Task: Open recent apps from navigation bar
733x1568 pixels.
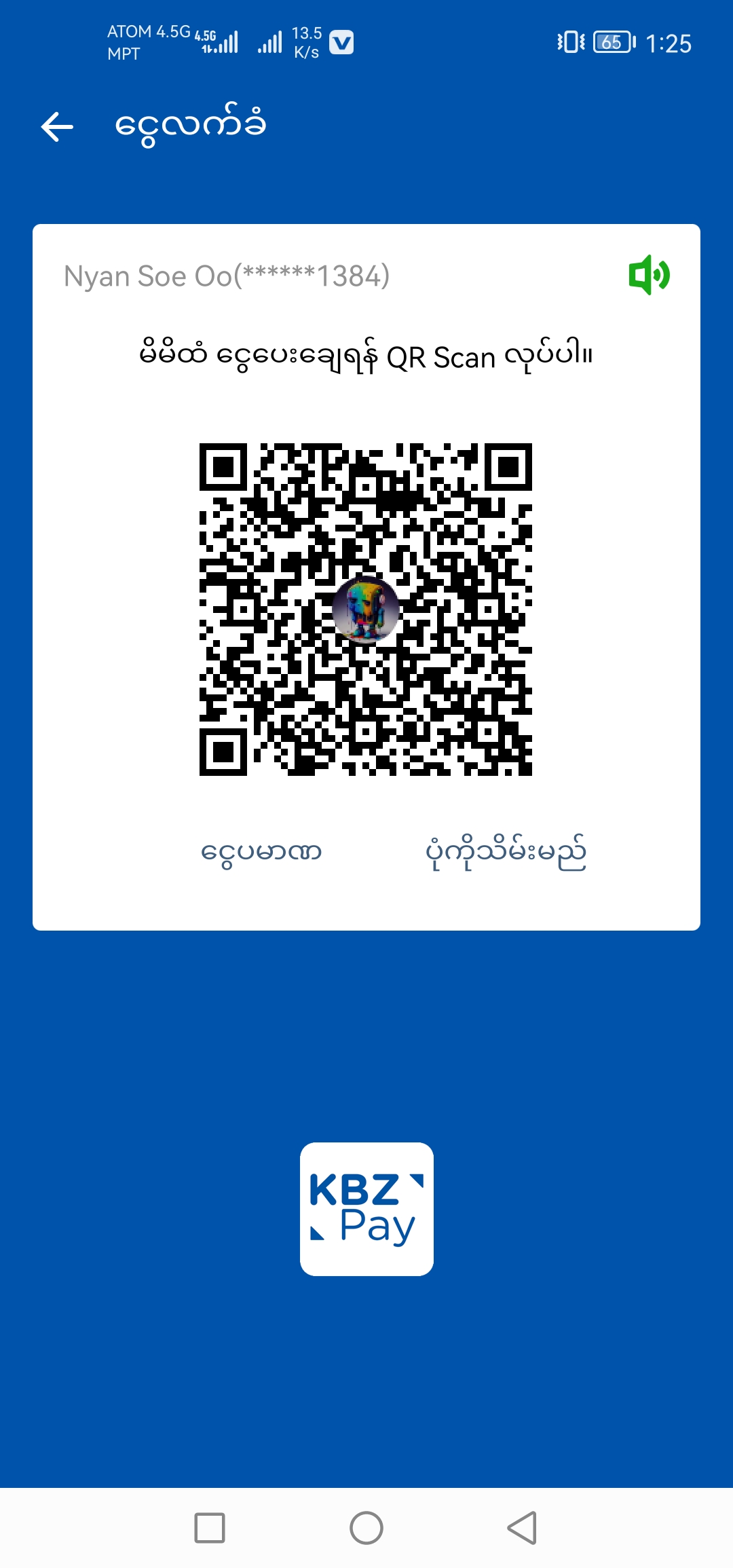Action: tap(210, 1528)
